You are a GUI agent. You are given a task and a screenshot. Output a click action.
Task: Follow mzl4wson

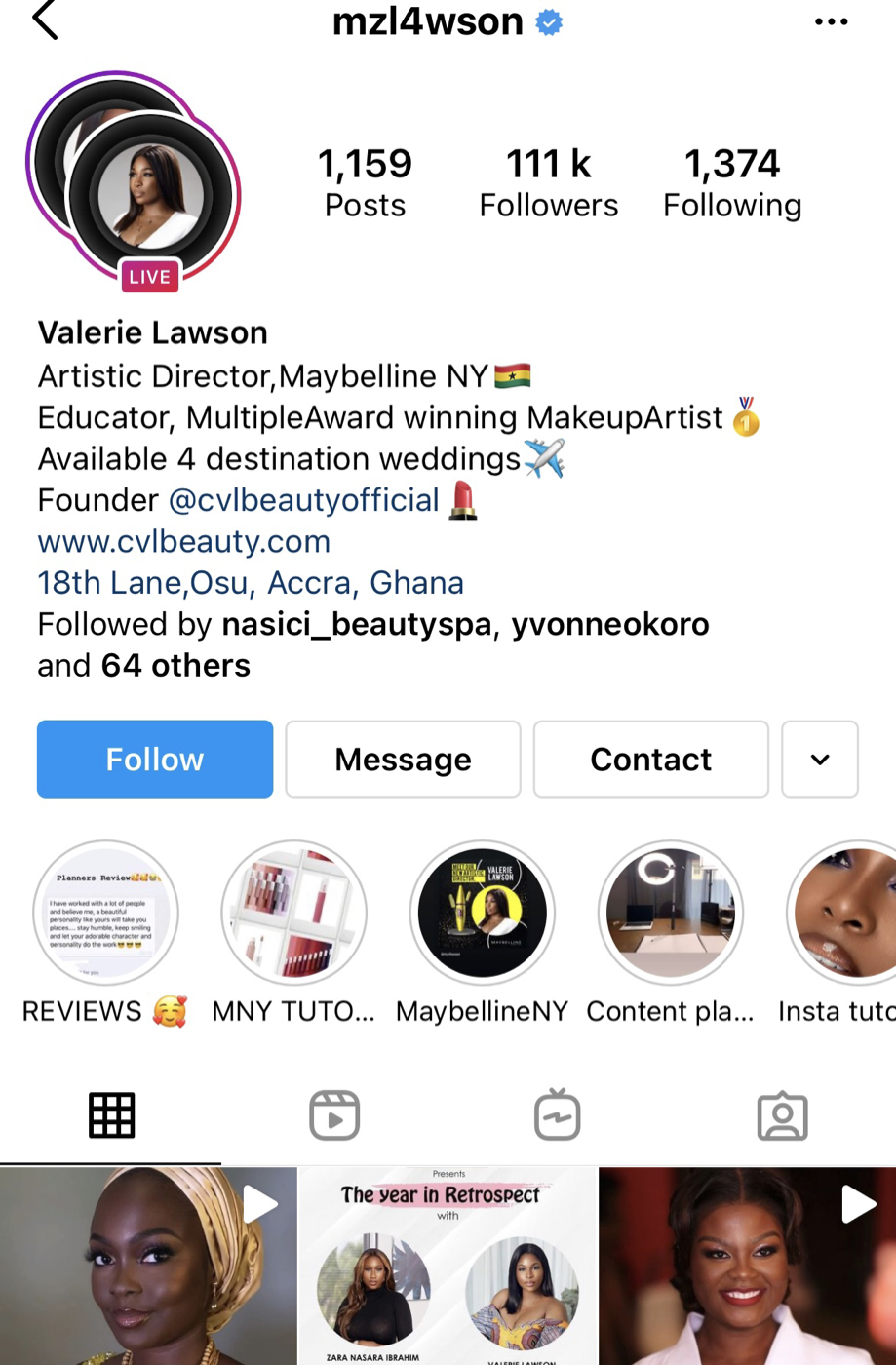pos(155,759)
